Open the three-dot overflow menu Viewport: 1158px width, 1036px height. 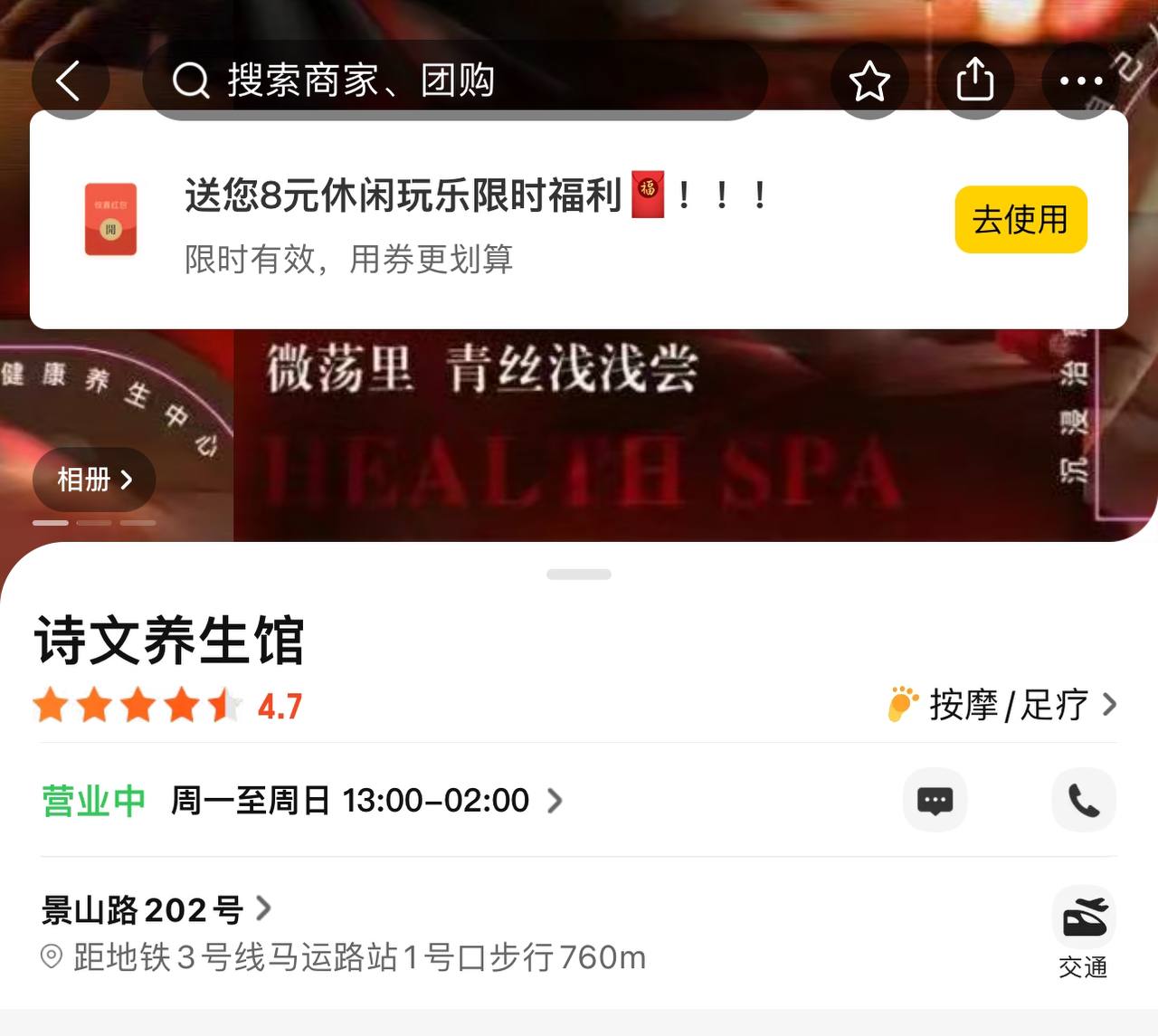click(x=1080, y=81)
